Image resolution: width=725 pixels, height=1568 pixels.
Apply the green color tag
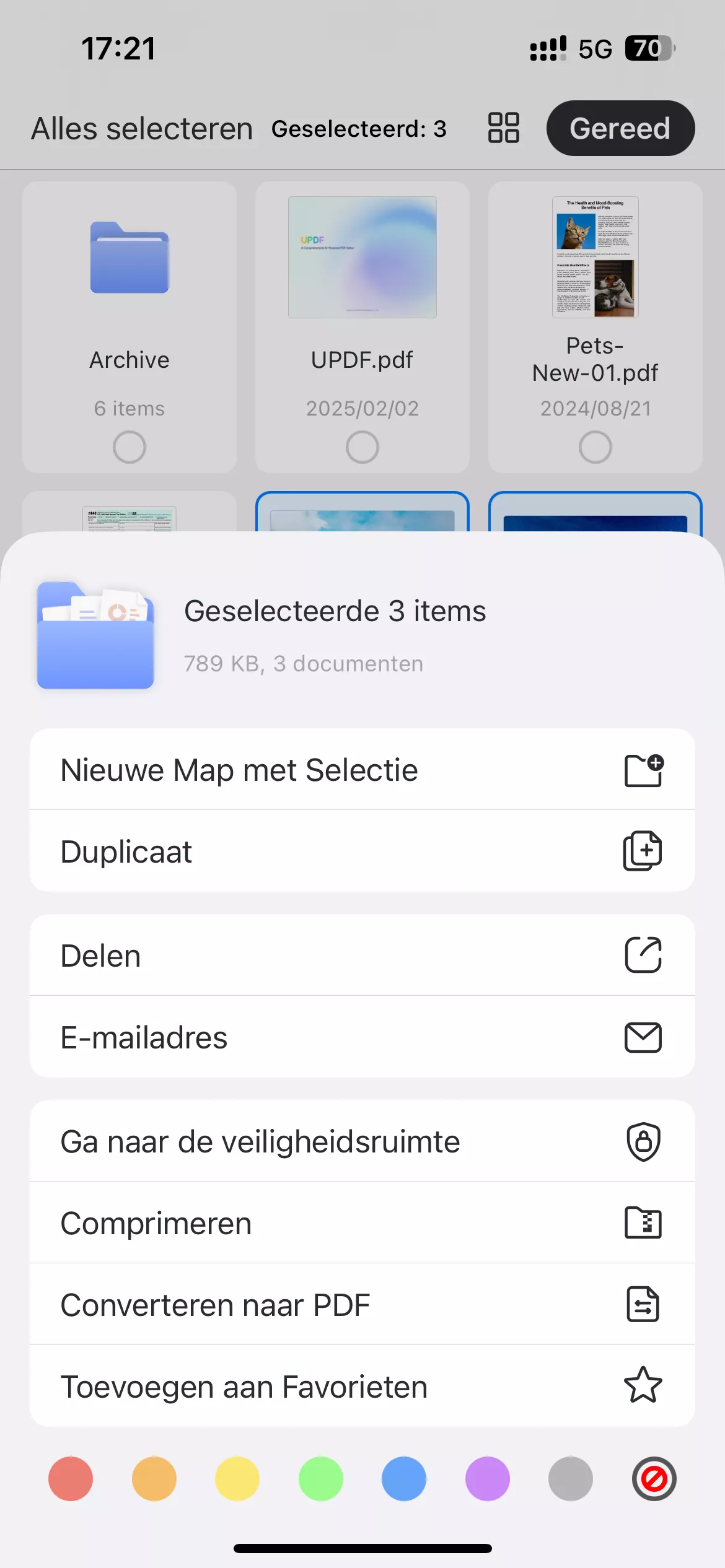tap(321, 1479)
